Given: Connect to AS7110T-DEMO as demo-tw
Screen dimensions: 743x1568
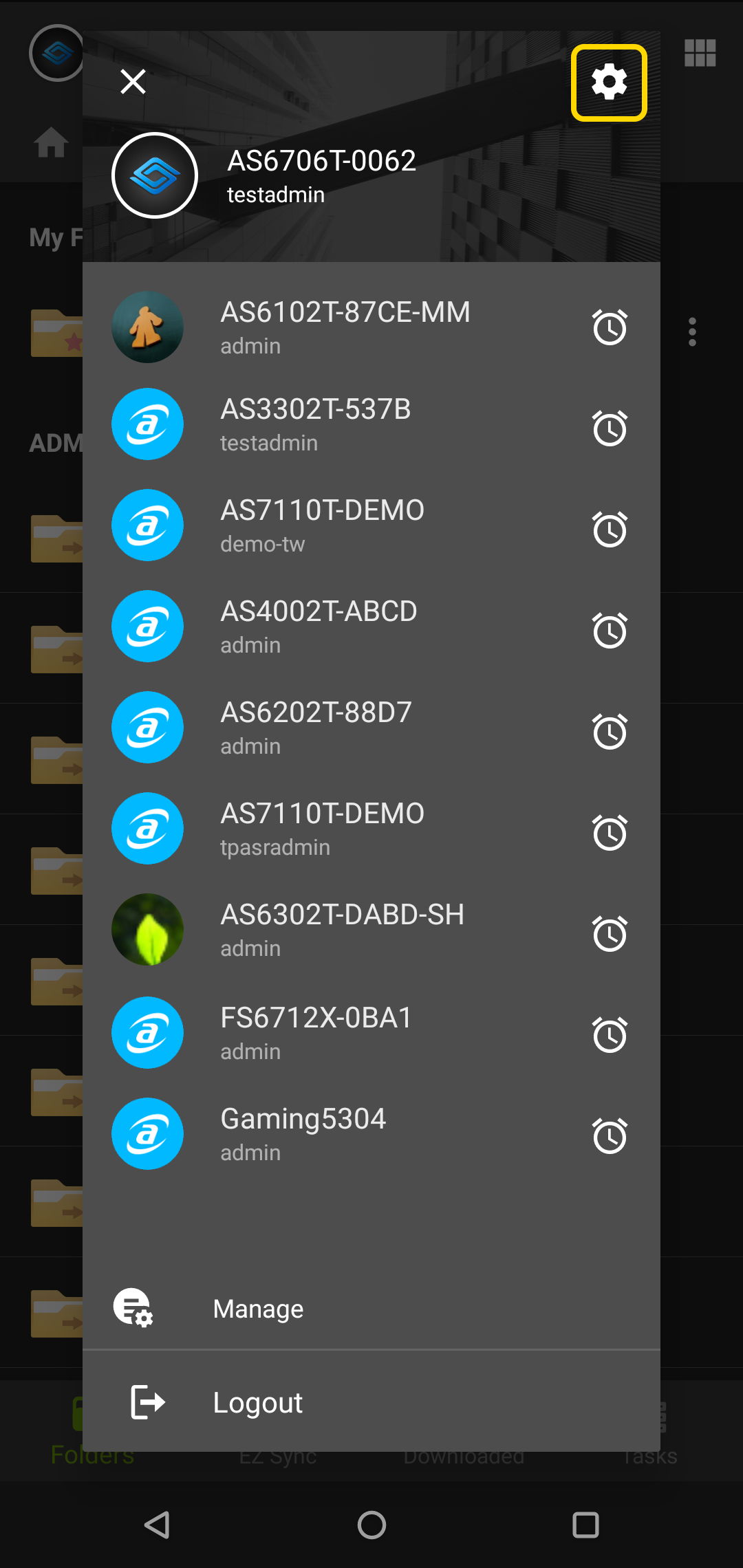Looking at the screenshot, I should (371, 526).
